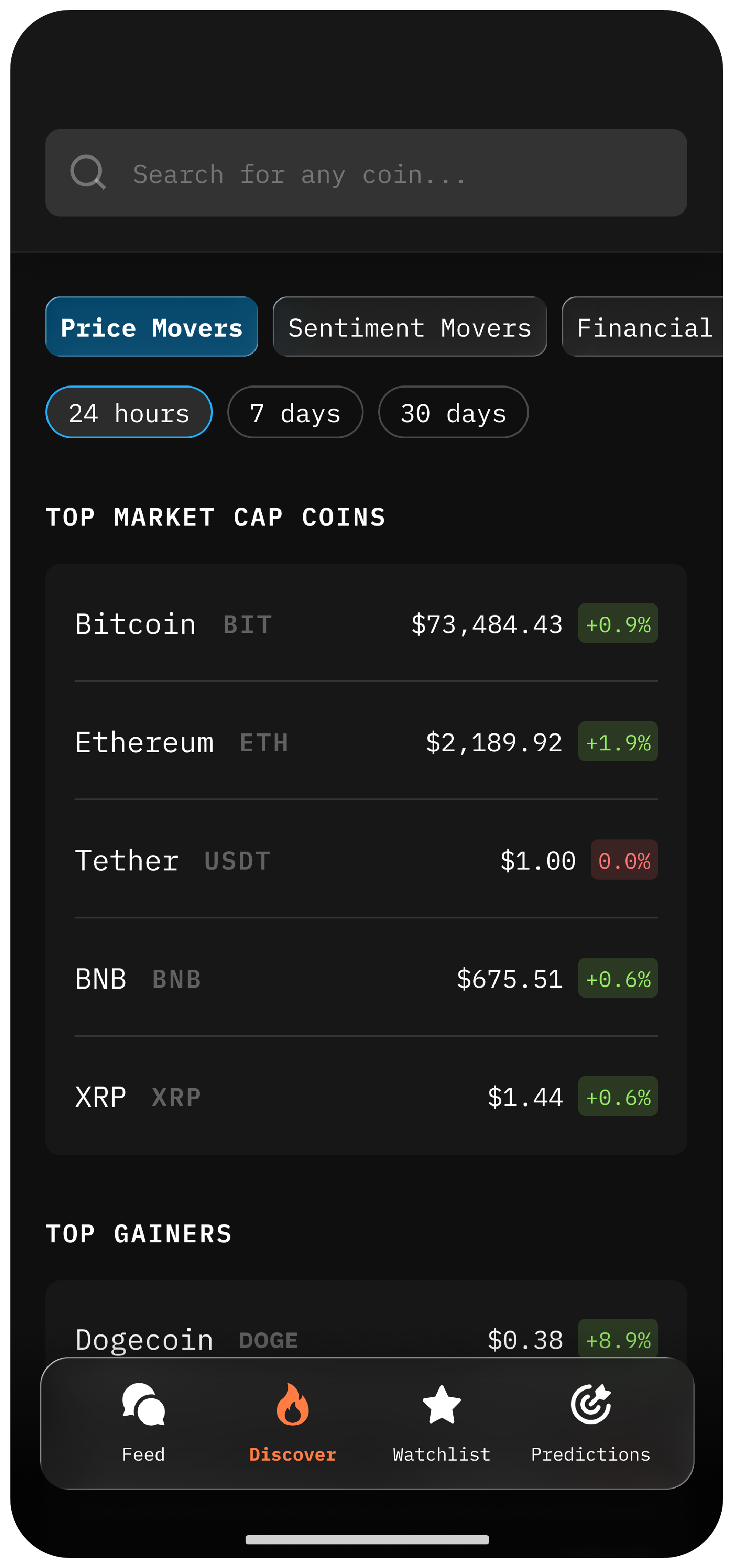The width and height of the screenshot is (733, 1568).
Task: Open the BNB coin row
Action: pos(366,978)
